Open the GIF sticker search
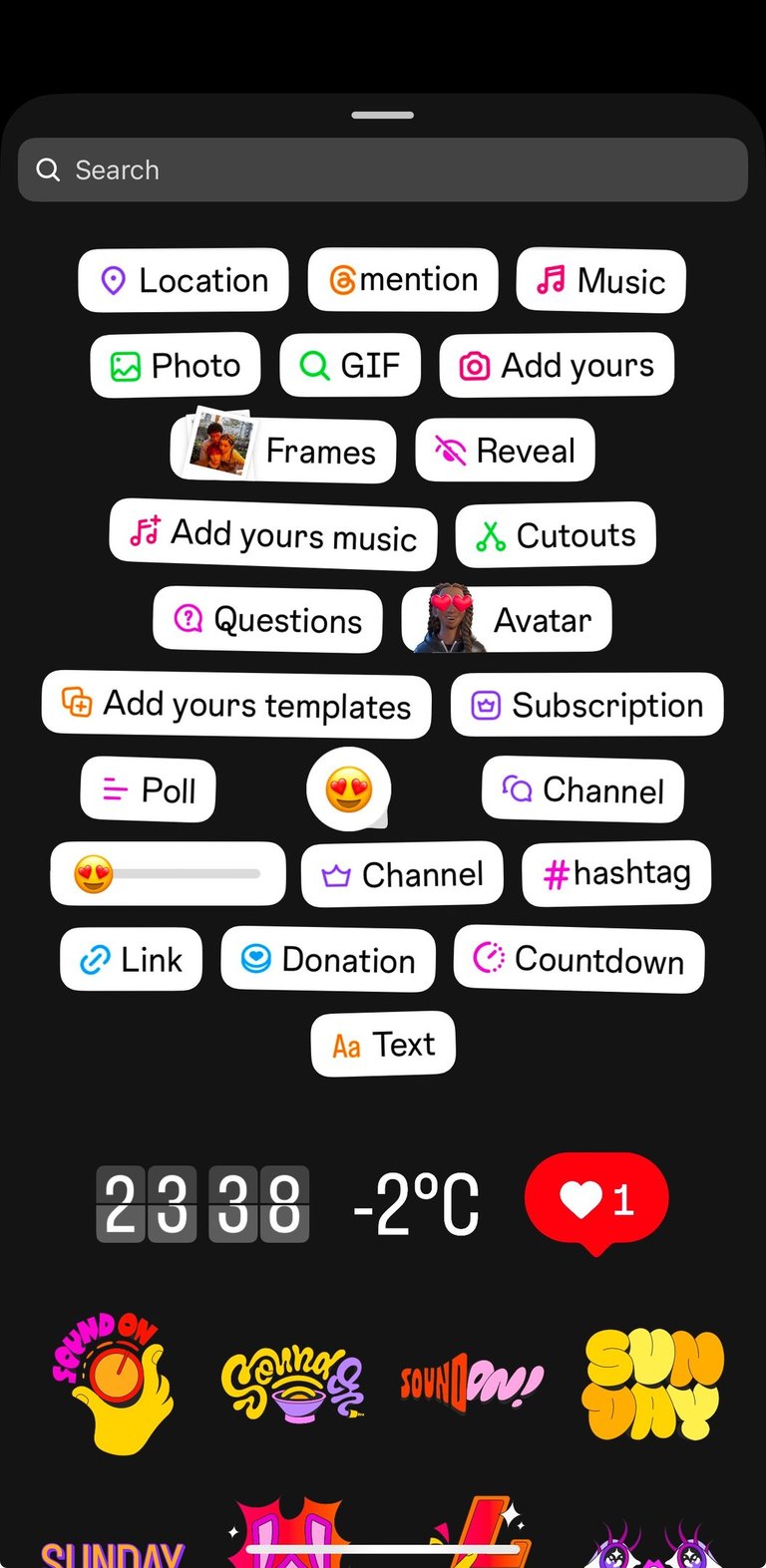766x1568 pixels. (350, 366)
